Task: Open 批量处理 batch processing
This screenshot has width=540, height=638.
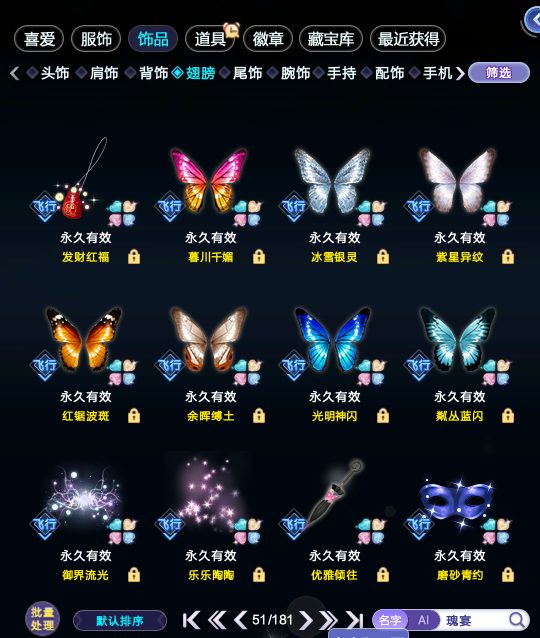Action: (x=42, y=618)
